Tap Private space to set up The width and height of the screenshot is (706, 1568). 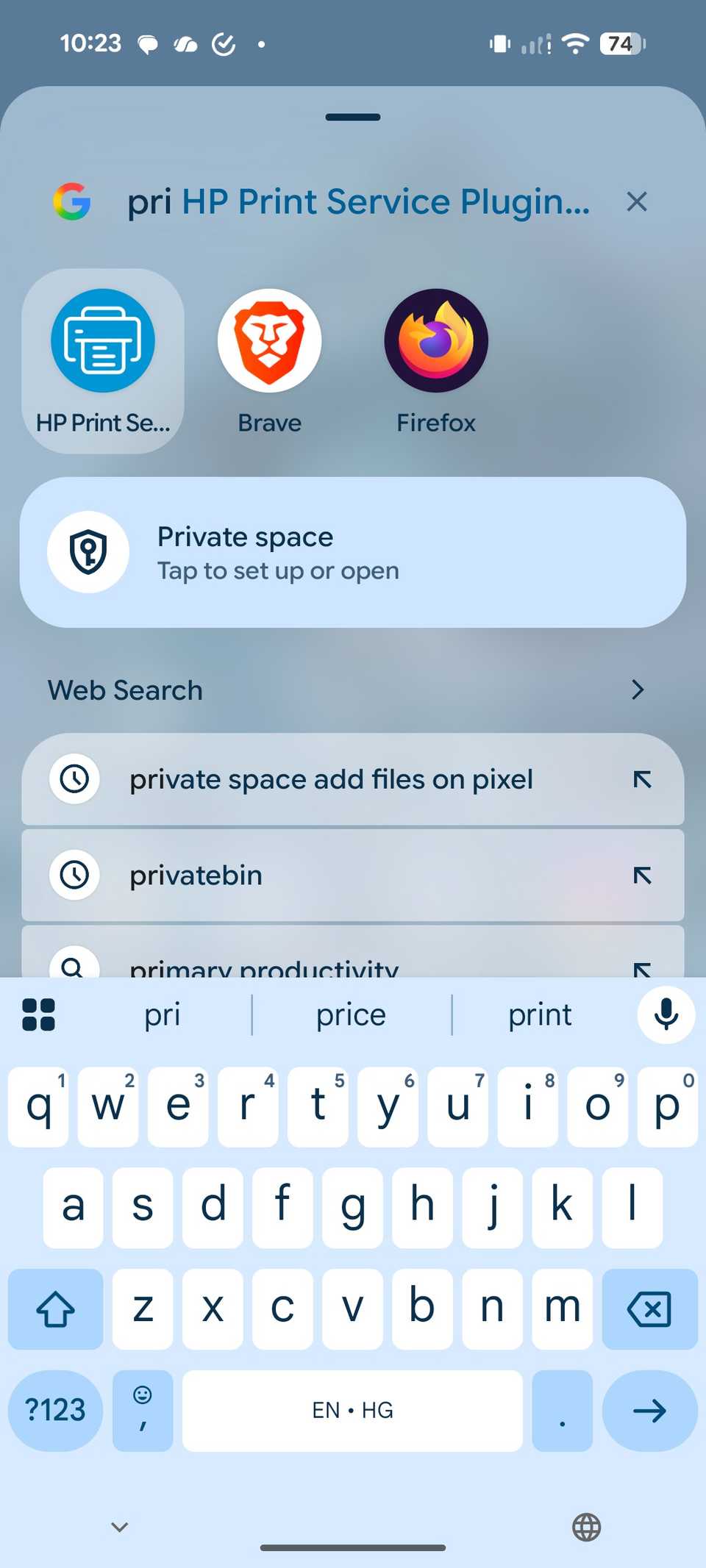[x=353, y=553]
